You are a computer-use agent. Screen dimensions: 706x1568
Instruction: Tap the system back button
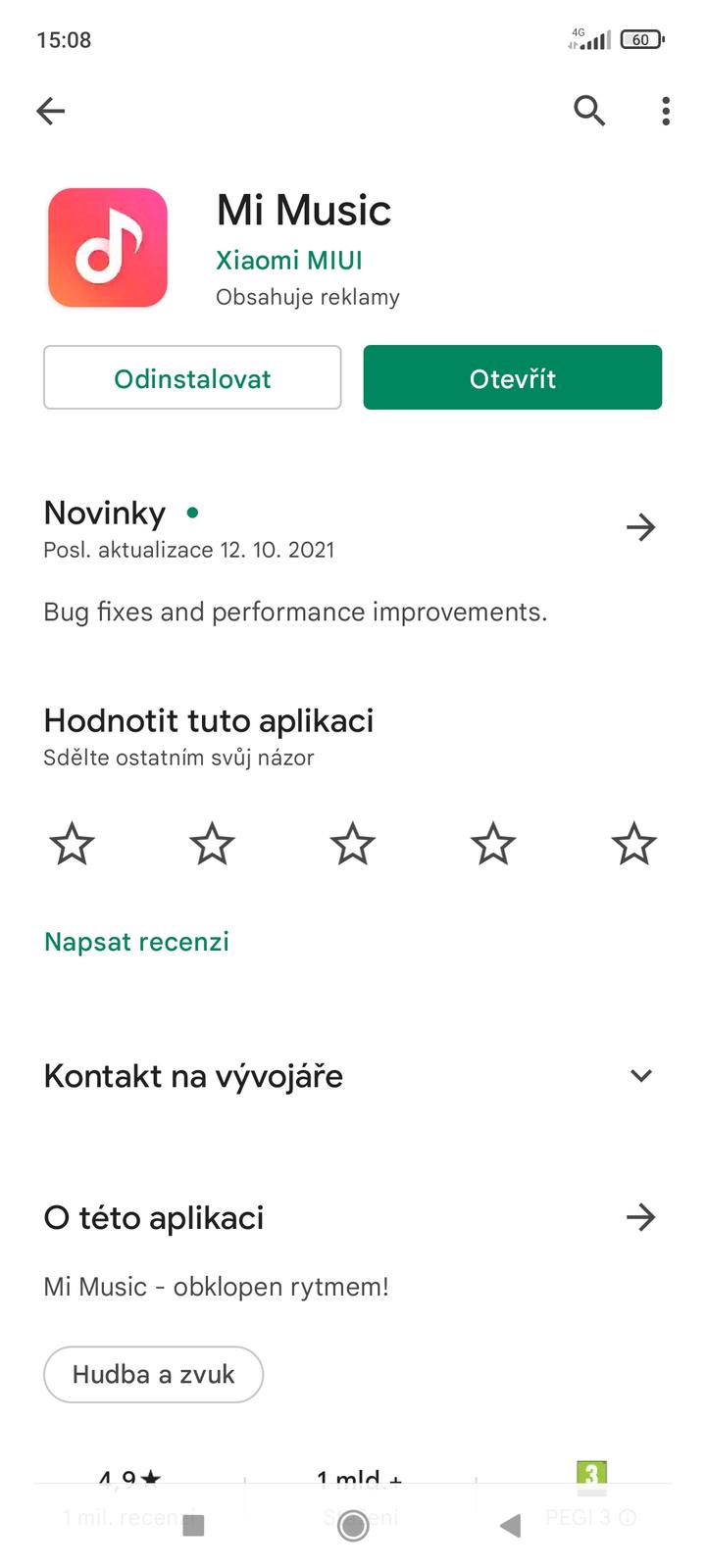(x=510, y=1525)
